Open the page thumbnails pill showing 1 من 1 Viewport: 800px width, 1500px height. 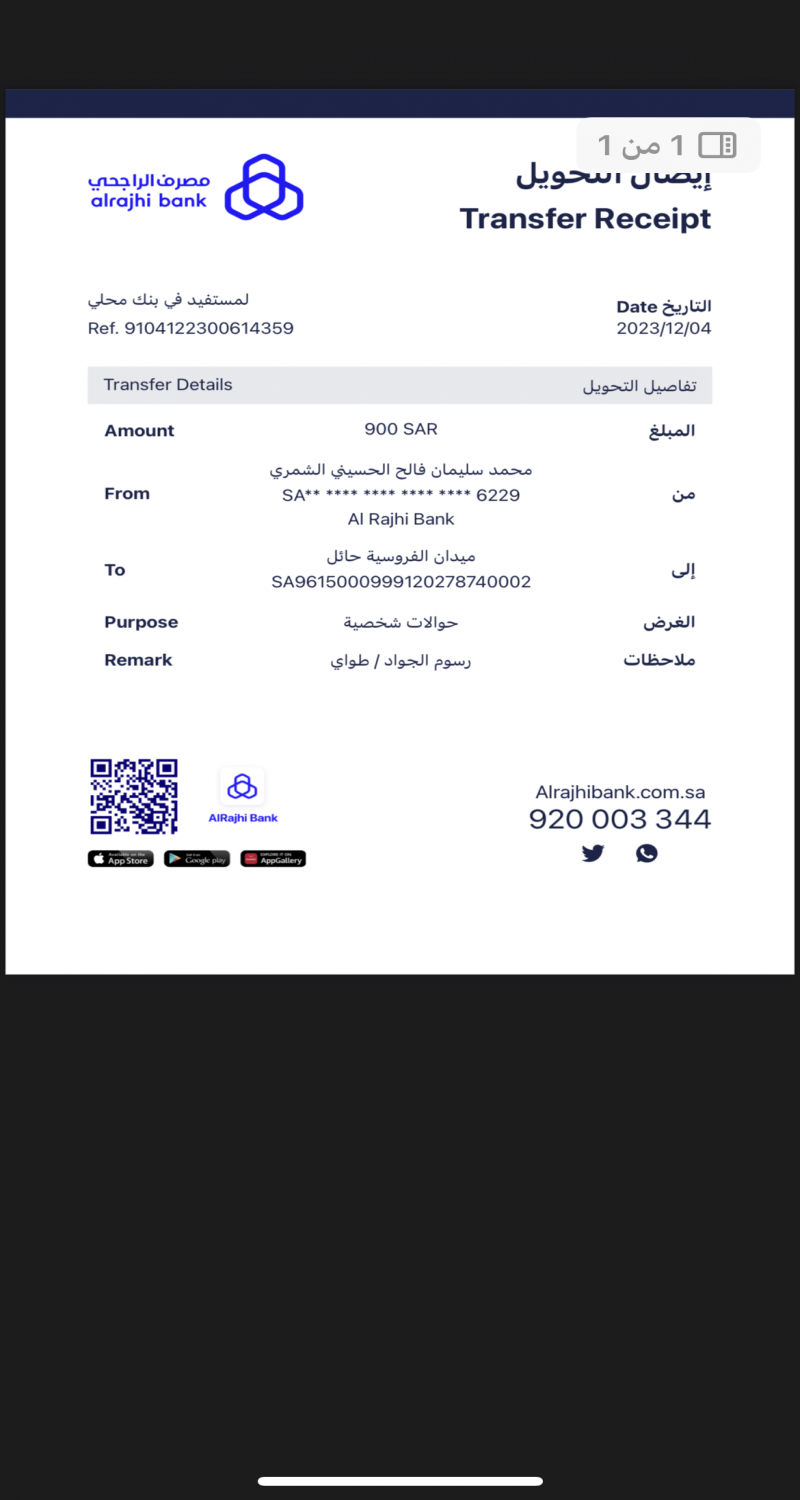click(667, 146)
